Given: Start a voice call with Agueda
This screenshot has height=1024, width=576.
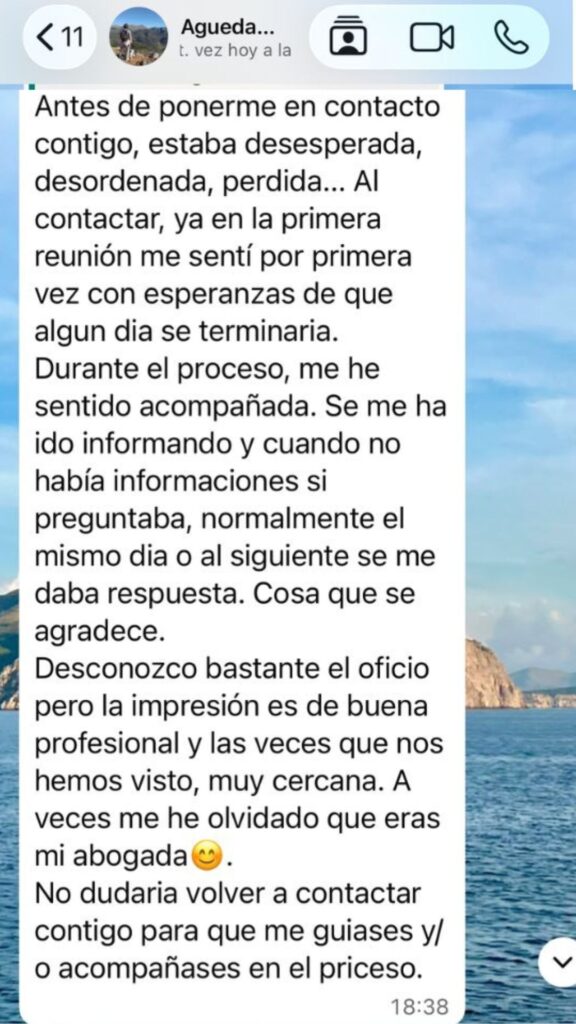Looking at the screenshot, I should tap(511, 37).
